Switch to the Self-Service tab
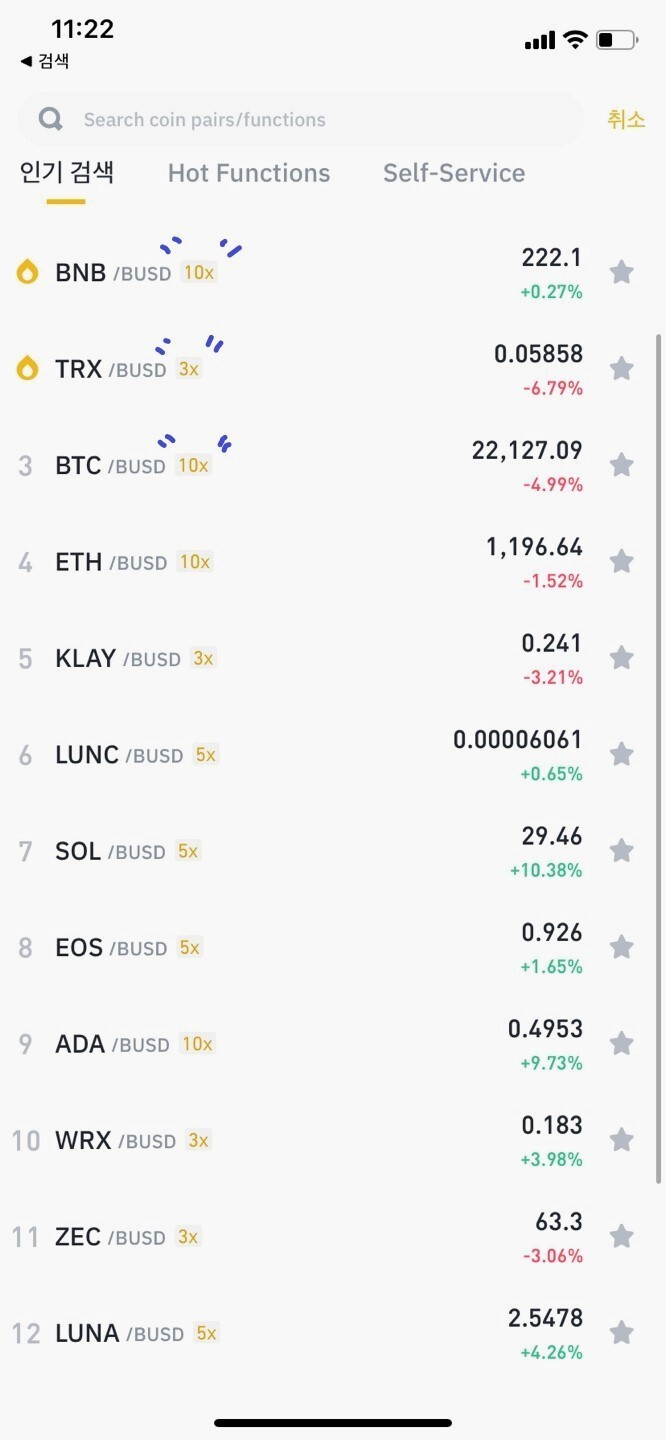 pyautogui.click(x=454, y=173)
